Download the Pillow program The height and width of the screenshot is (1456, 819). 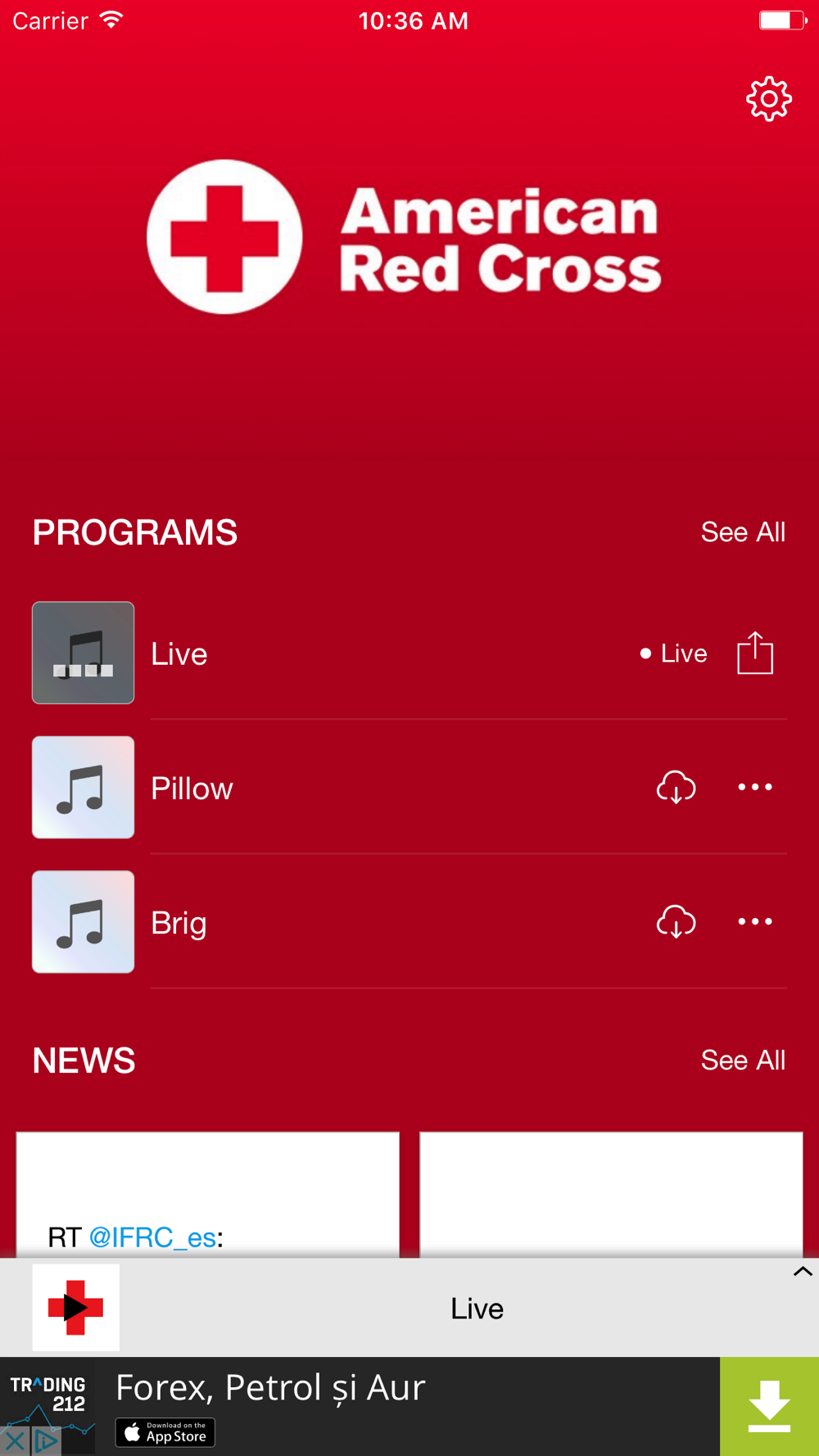tap(676, 787)
